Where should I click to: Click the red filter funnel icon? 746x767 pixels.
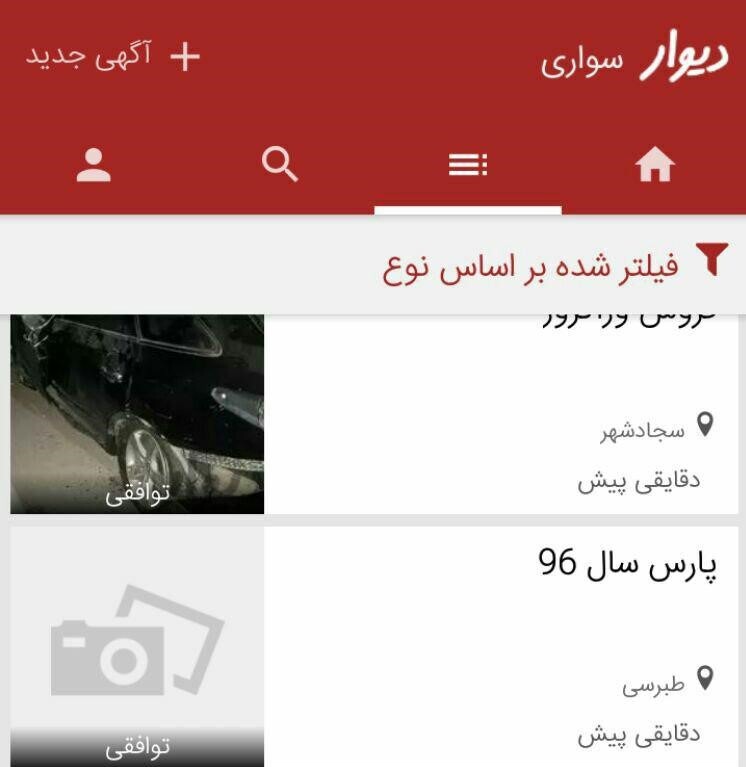713,257
